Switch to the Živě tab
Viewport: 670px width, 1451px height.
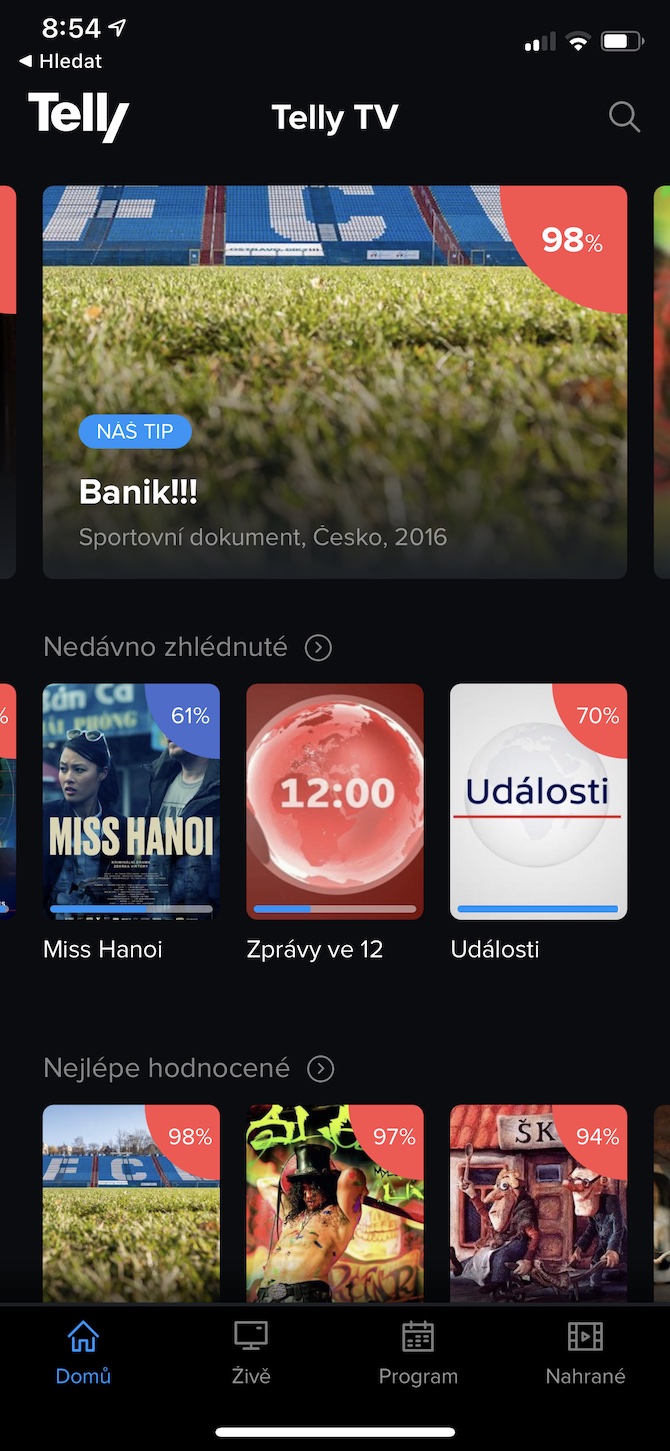point(251,1353)
